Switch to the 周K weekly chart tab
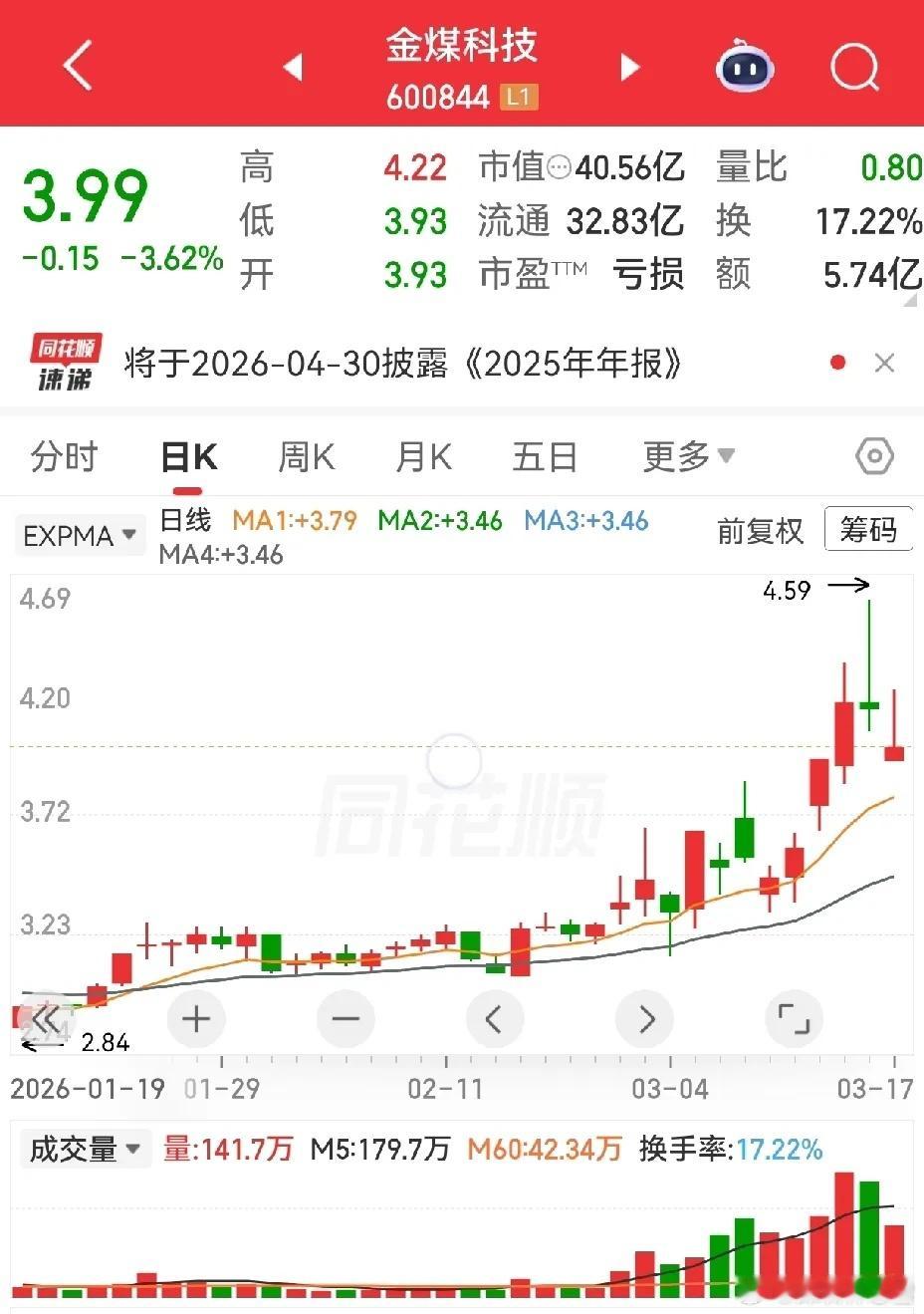The image size is (924, 1314). tap(306, 456)
